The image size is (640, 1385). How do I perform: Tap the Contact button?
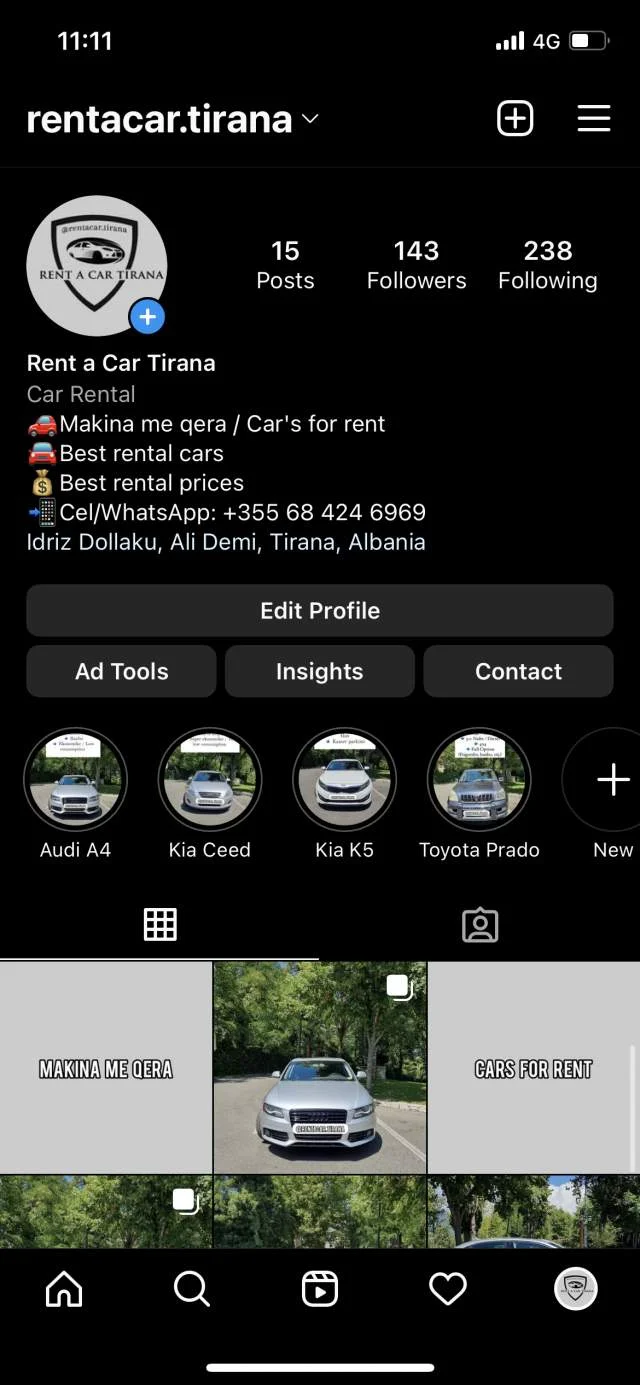pos(518,671)
